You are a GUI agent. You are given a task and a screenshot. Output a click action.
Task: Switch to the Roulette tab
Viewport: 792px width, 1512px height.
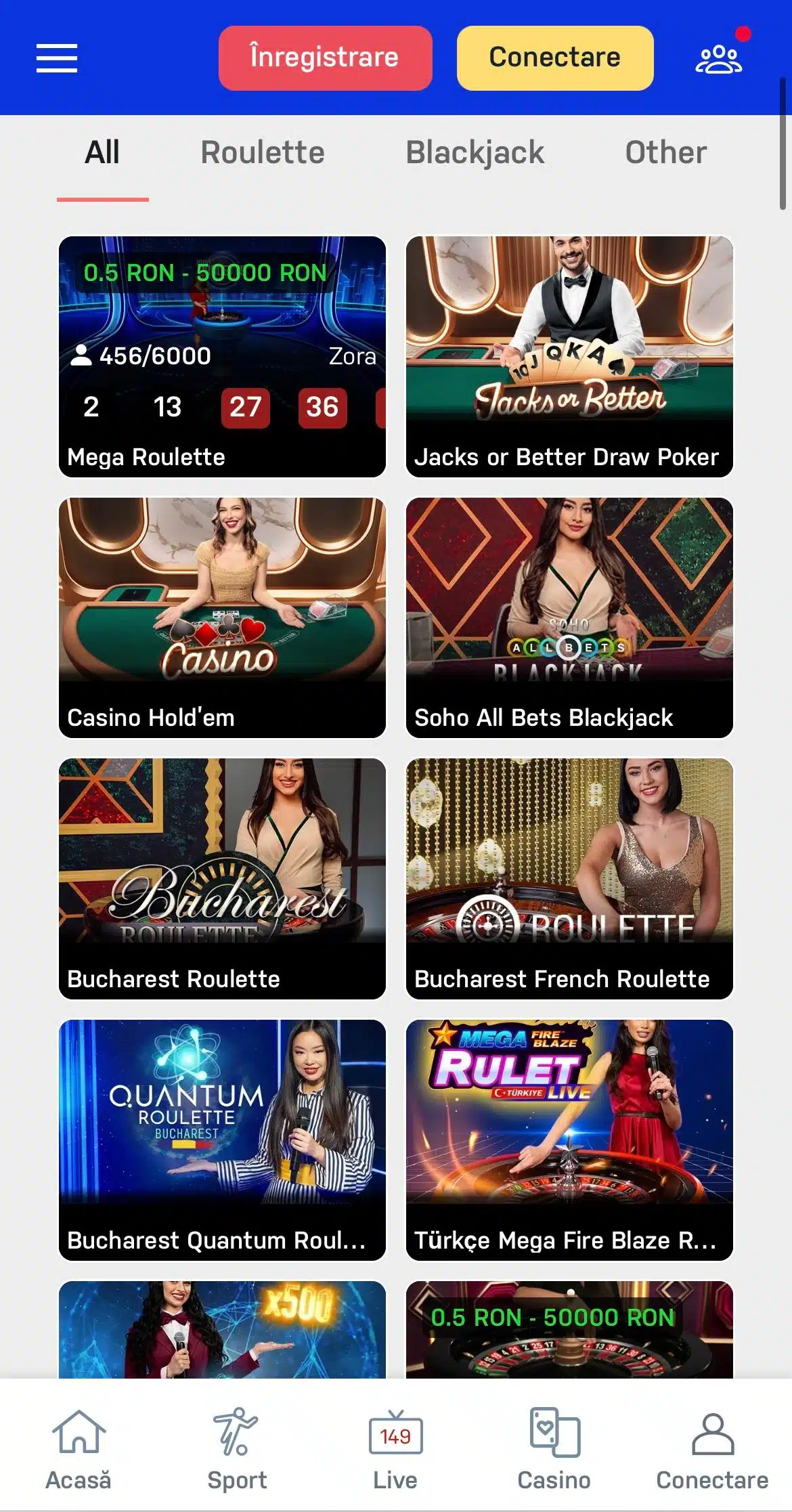pyautogui.click(x=263, y=153)
